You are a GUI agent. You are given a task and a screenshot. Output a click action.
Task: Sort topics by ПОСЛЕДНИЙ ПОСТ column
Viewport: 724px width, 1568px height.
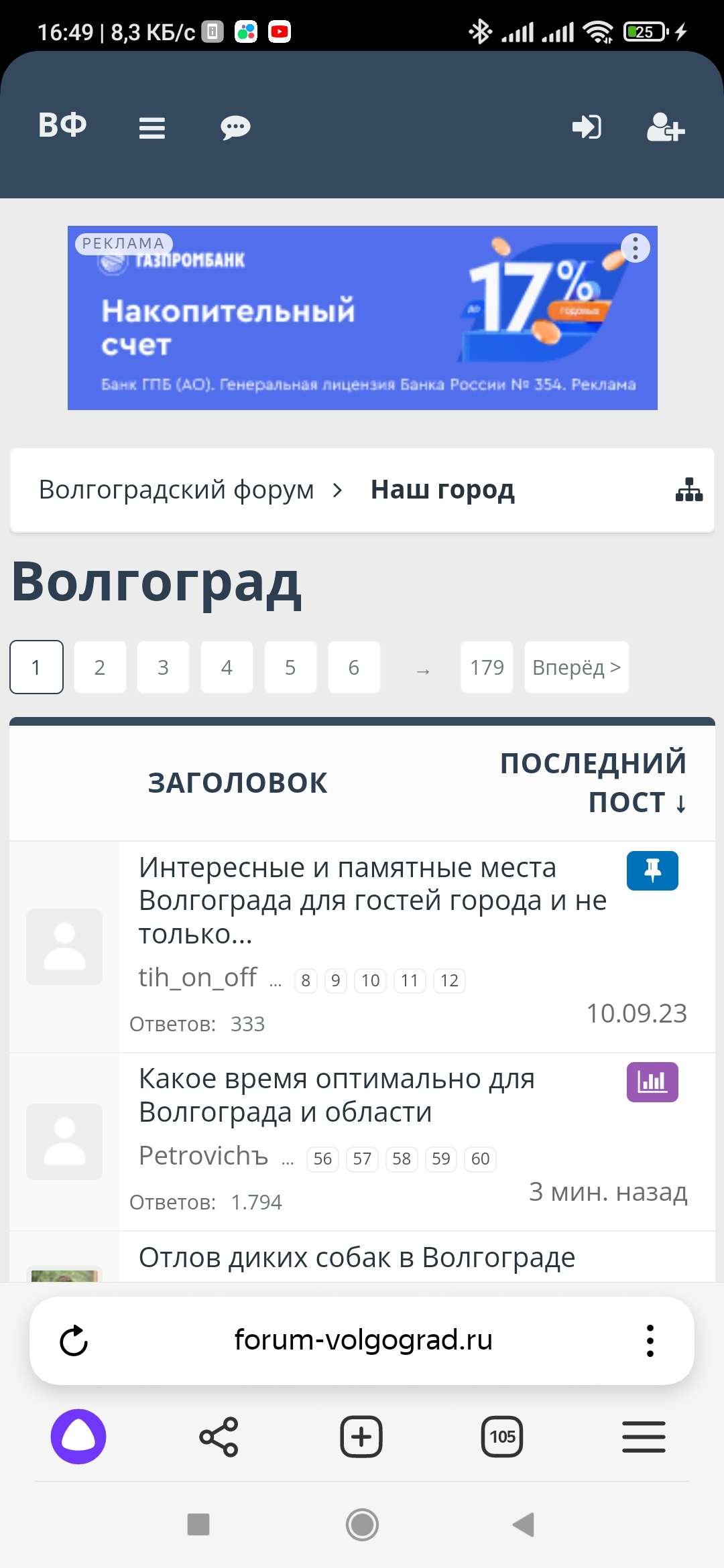[x=593, y=782]
